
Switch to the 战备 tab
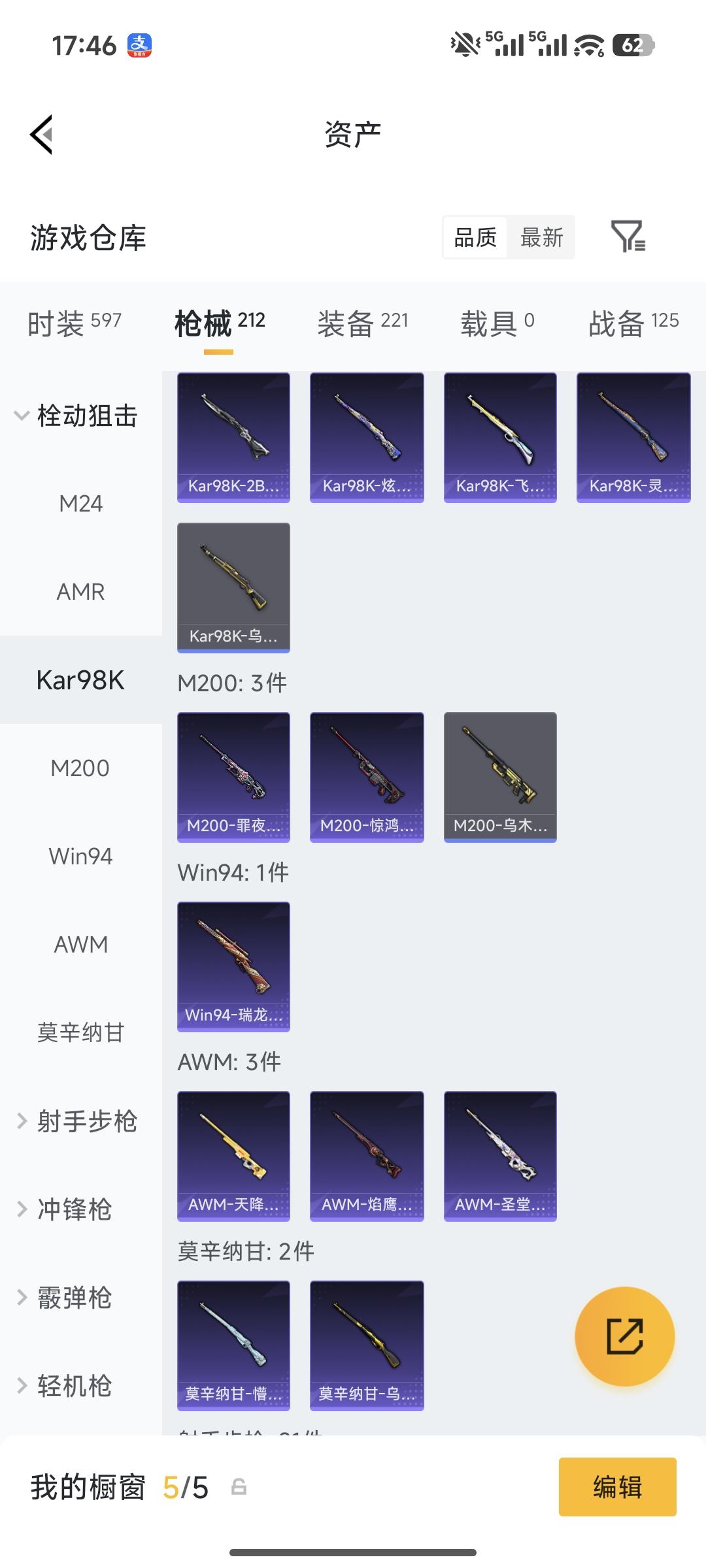(x=633, y=323)
